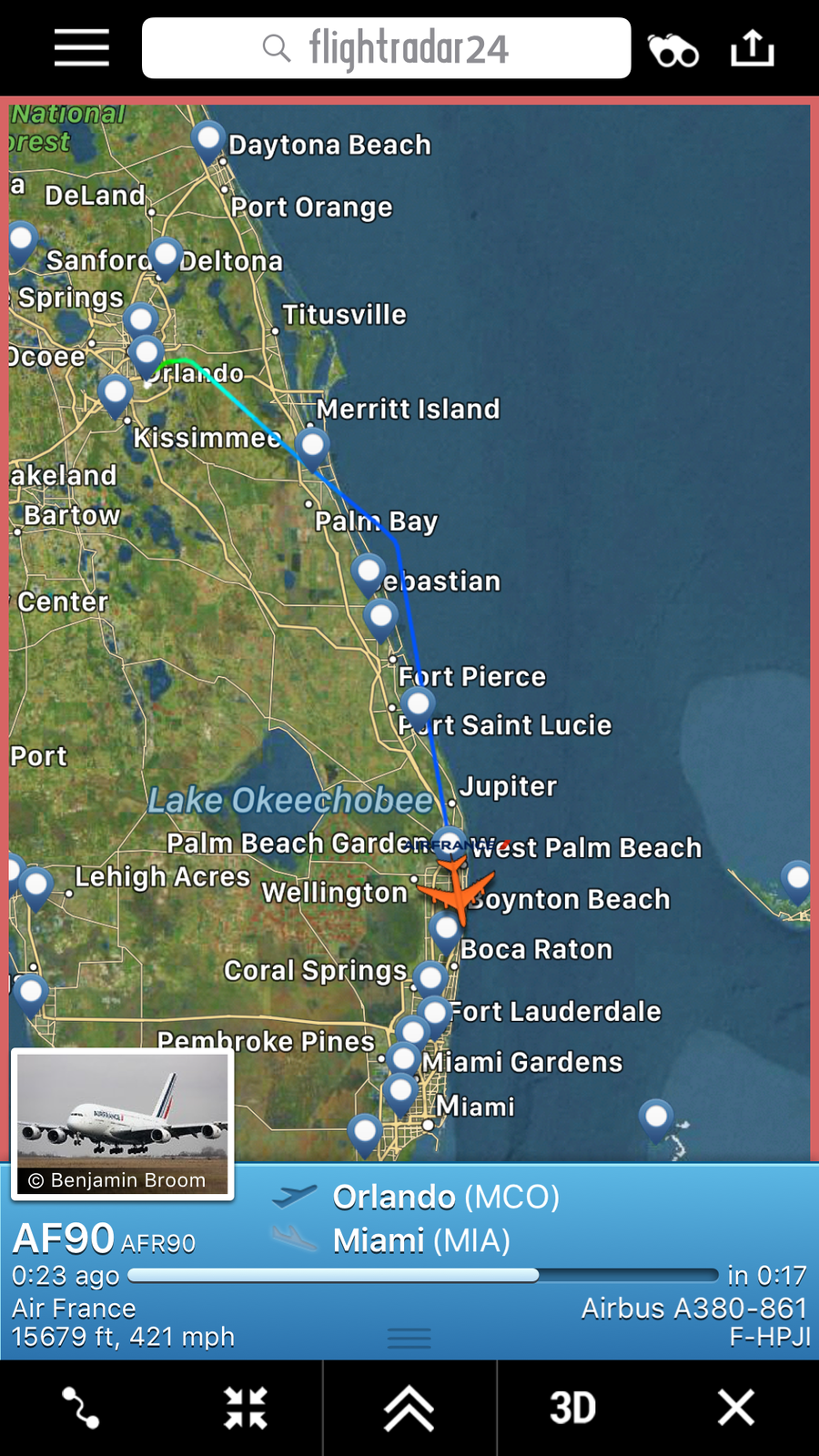Open the hamburger menu
819x1456 pixels.
(x=82, y=47)
